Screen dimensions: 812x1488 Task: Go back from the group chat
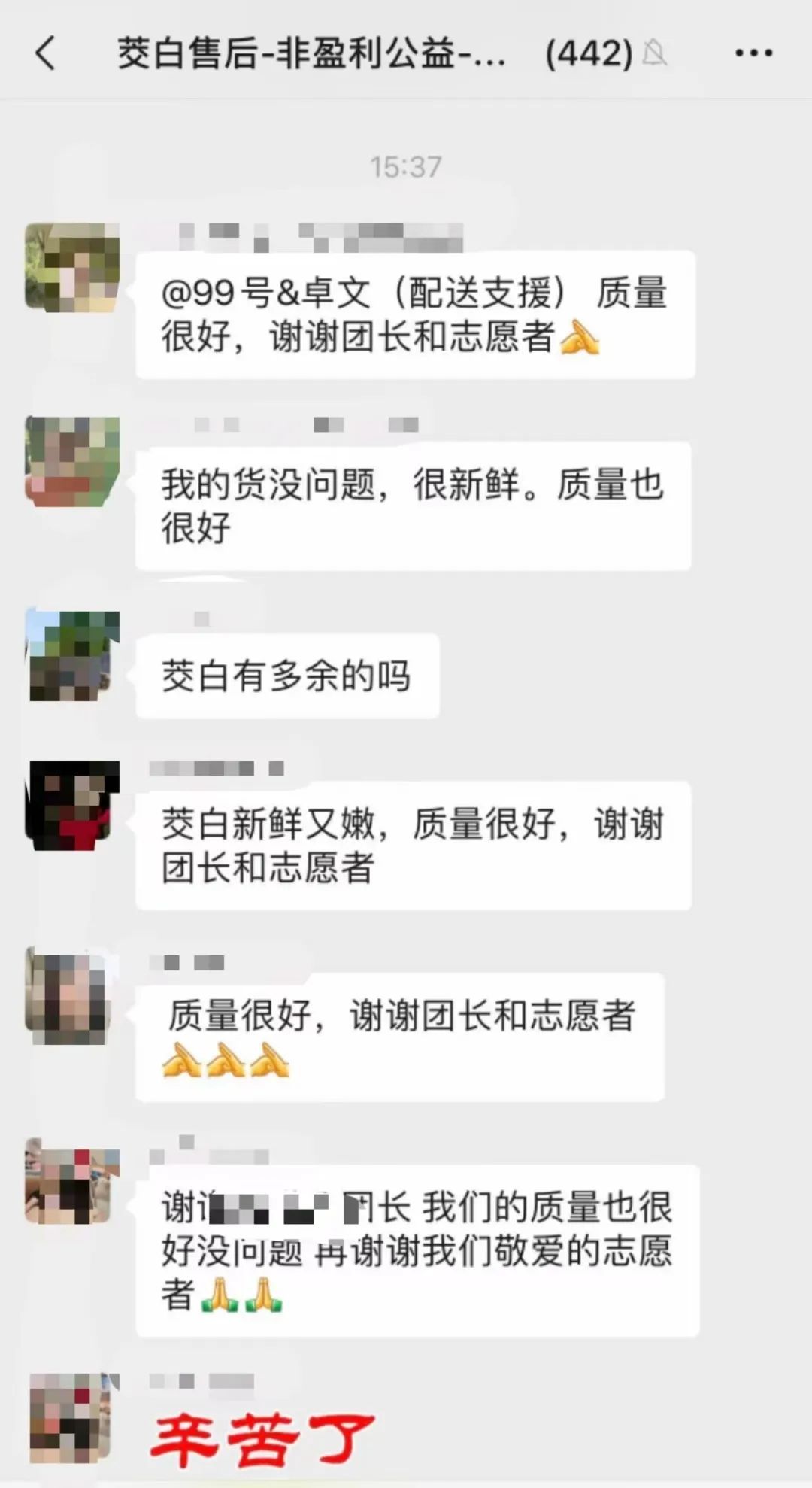(x=45, y=53)
